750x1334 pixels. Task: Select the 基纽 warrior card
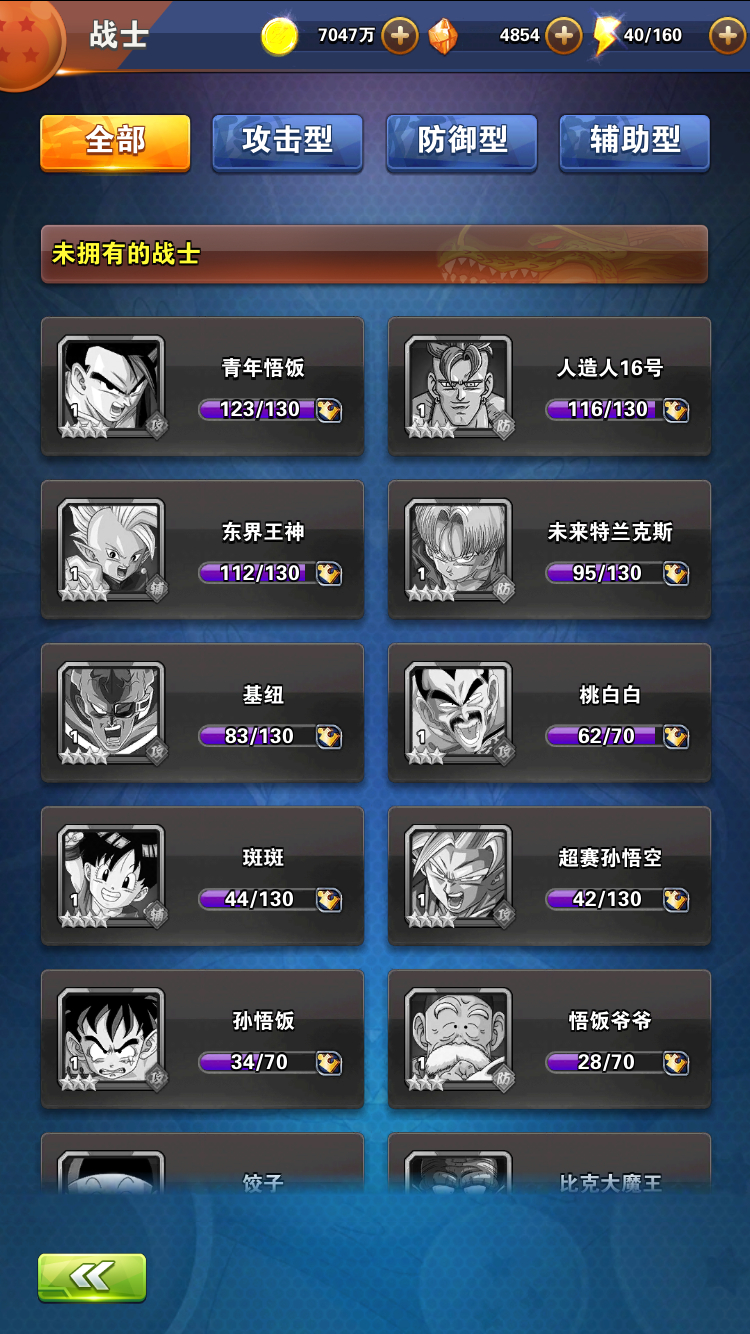pyautogui.click(x=202, y=713)
